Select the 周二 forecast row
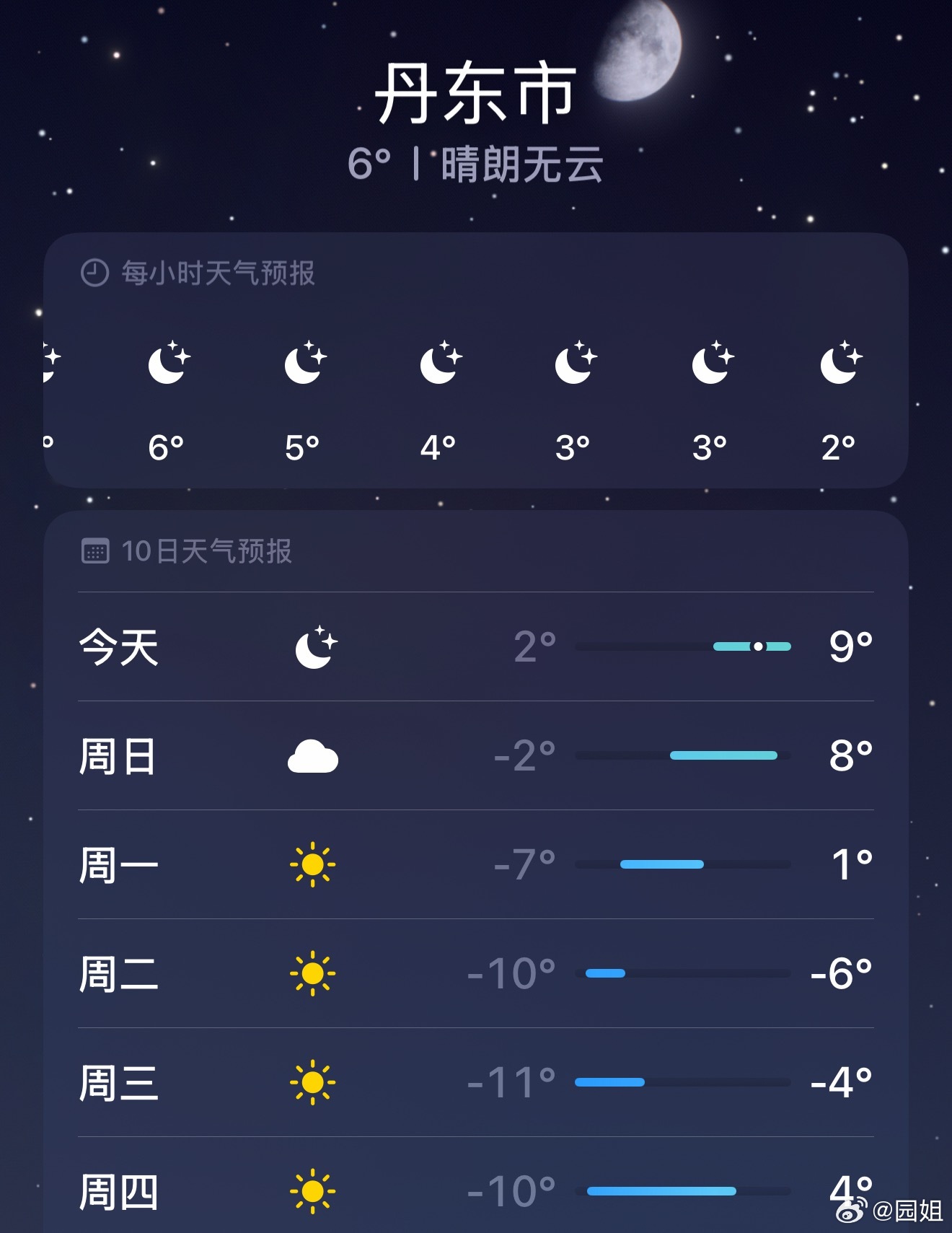This screenshot has width=952, height=1233. click(476, 973)
